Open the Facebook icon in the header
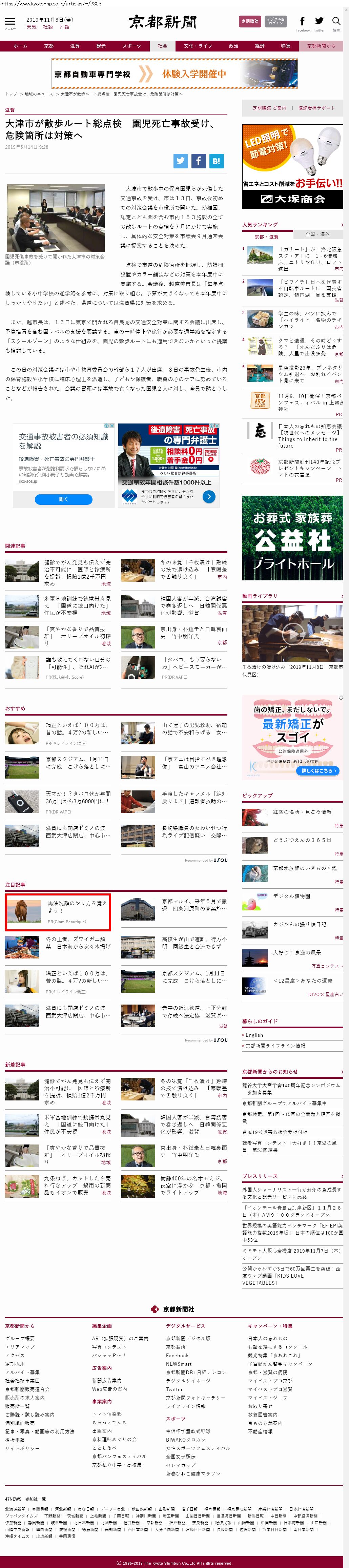This screenshot has height=1568, width=349. [x=303, y=22]
